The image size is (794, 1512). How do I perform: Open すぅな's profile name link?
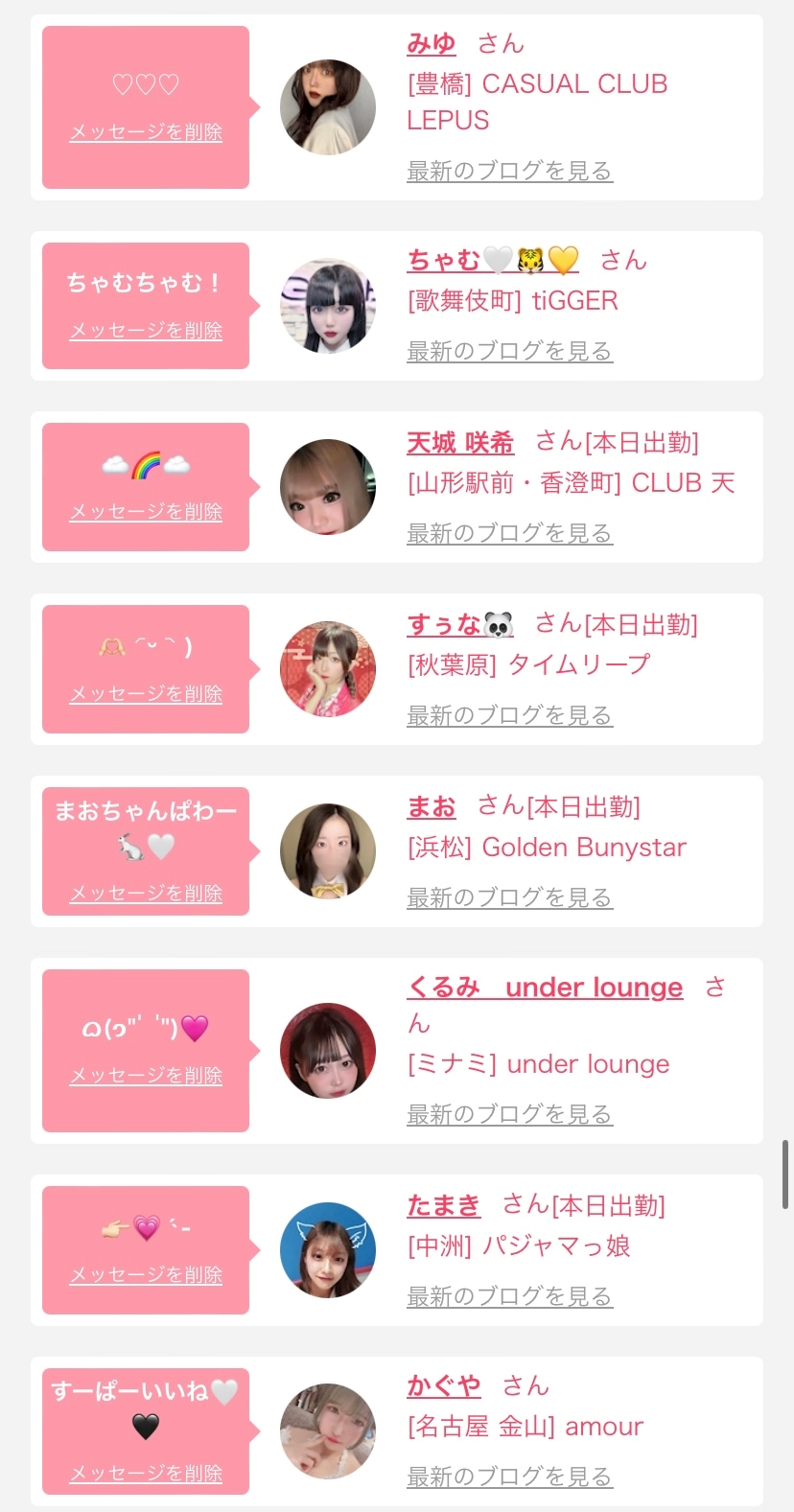(x=460, y=624)
